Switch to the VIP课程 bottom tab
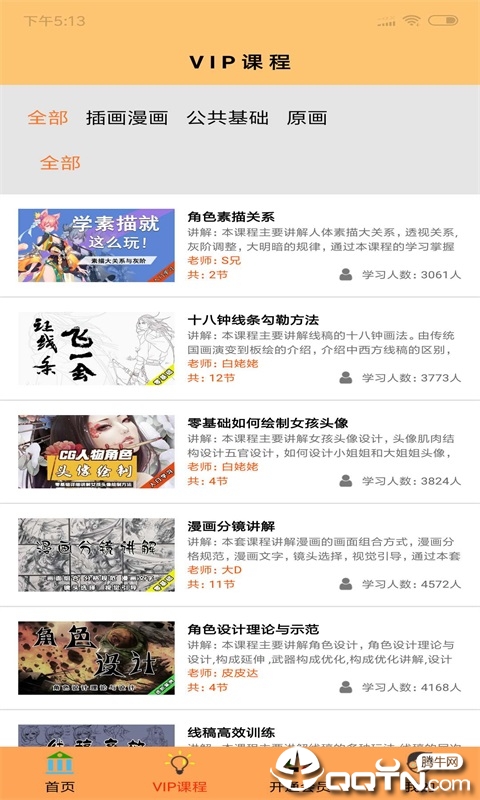Image resolution: width=480 pixels, height=800 pixels. tap(180, 773)
